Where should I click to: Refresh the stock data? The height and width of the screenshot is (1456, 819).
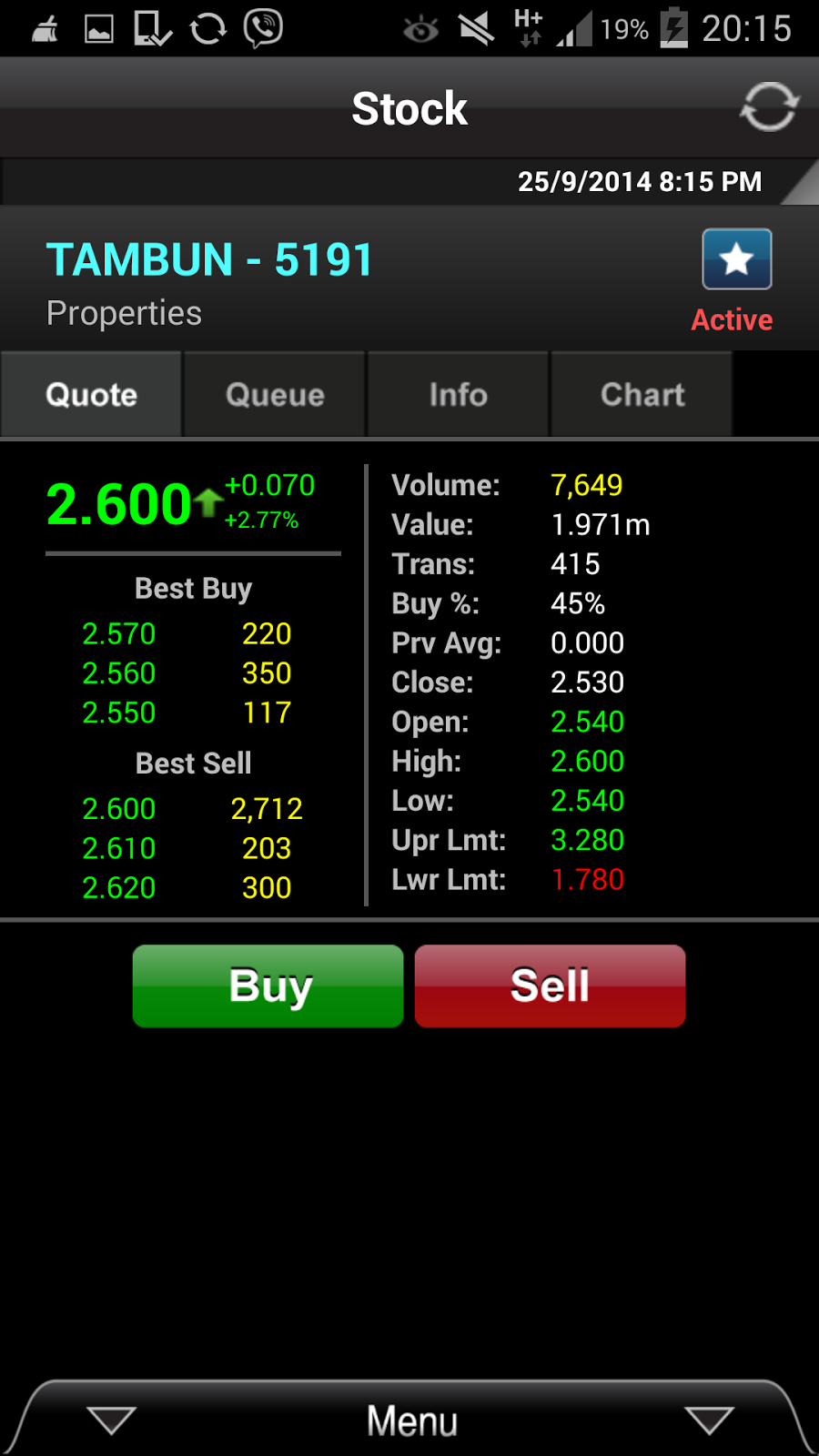(x=769, y=107)
